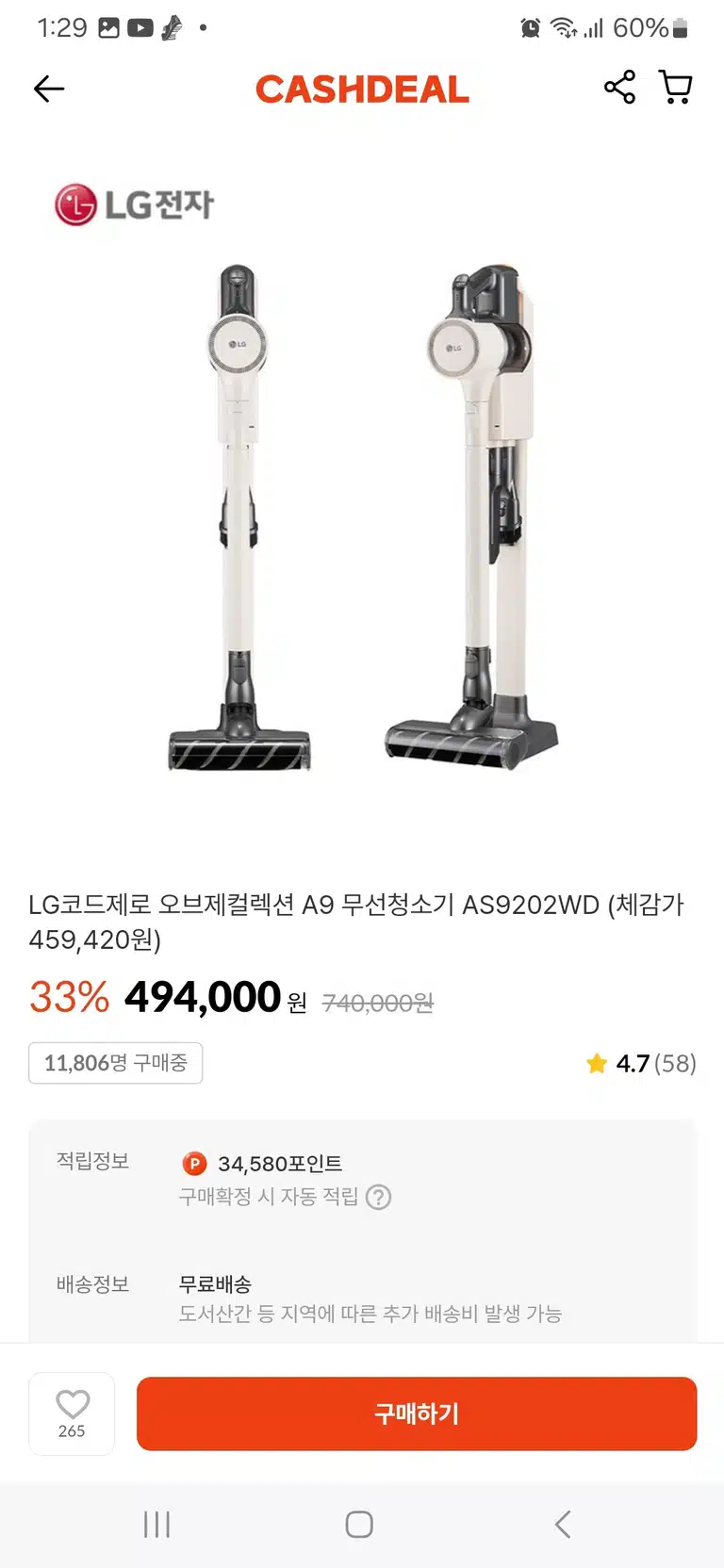Go to the home screen
This screenshot has width=724, height=1568.
click(x=359, y=1524)
